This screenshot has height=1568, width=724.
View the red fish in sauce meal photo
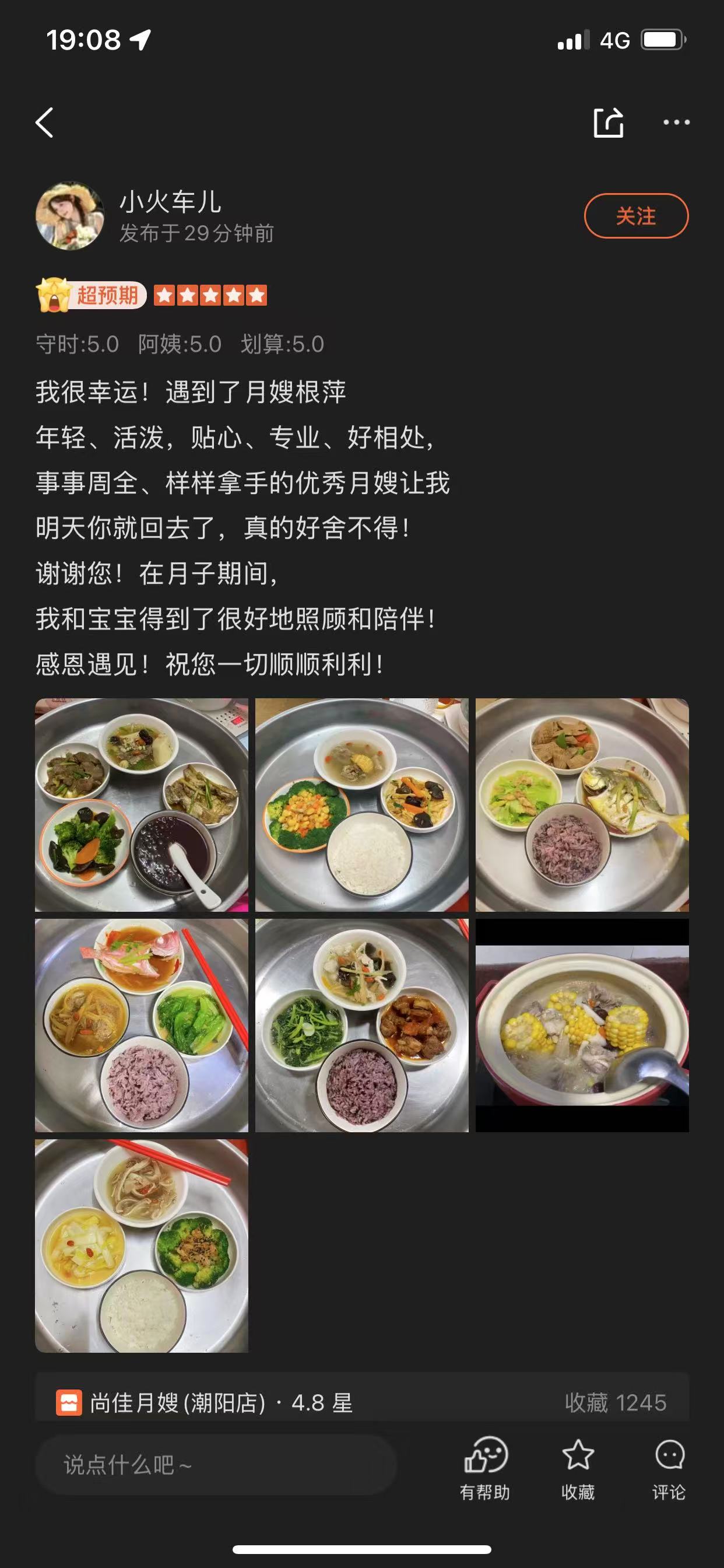[x=141, y=1025]
